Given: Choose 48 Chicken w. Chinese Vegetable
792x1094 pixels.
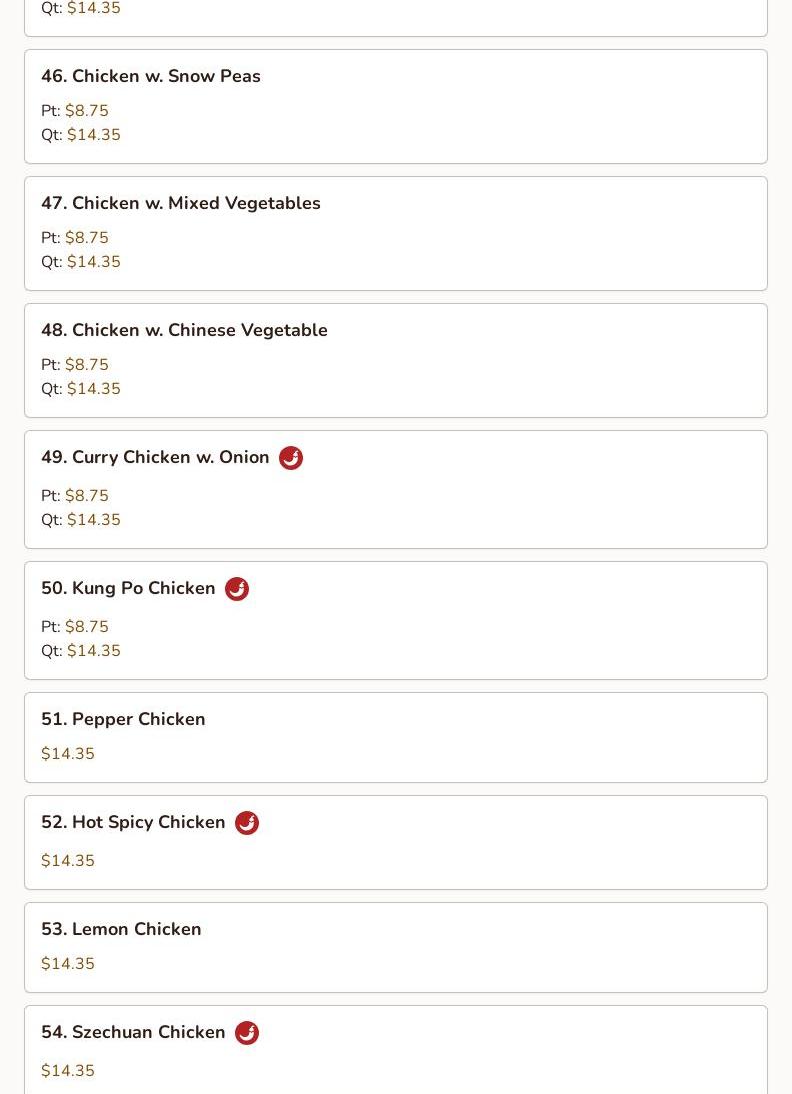Looking at the screenshot, I should pyautogui.click(x=184, y=331).
